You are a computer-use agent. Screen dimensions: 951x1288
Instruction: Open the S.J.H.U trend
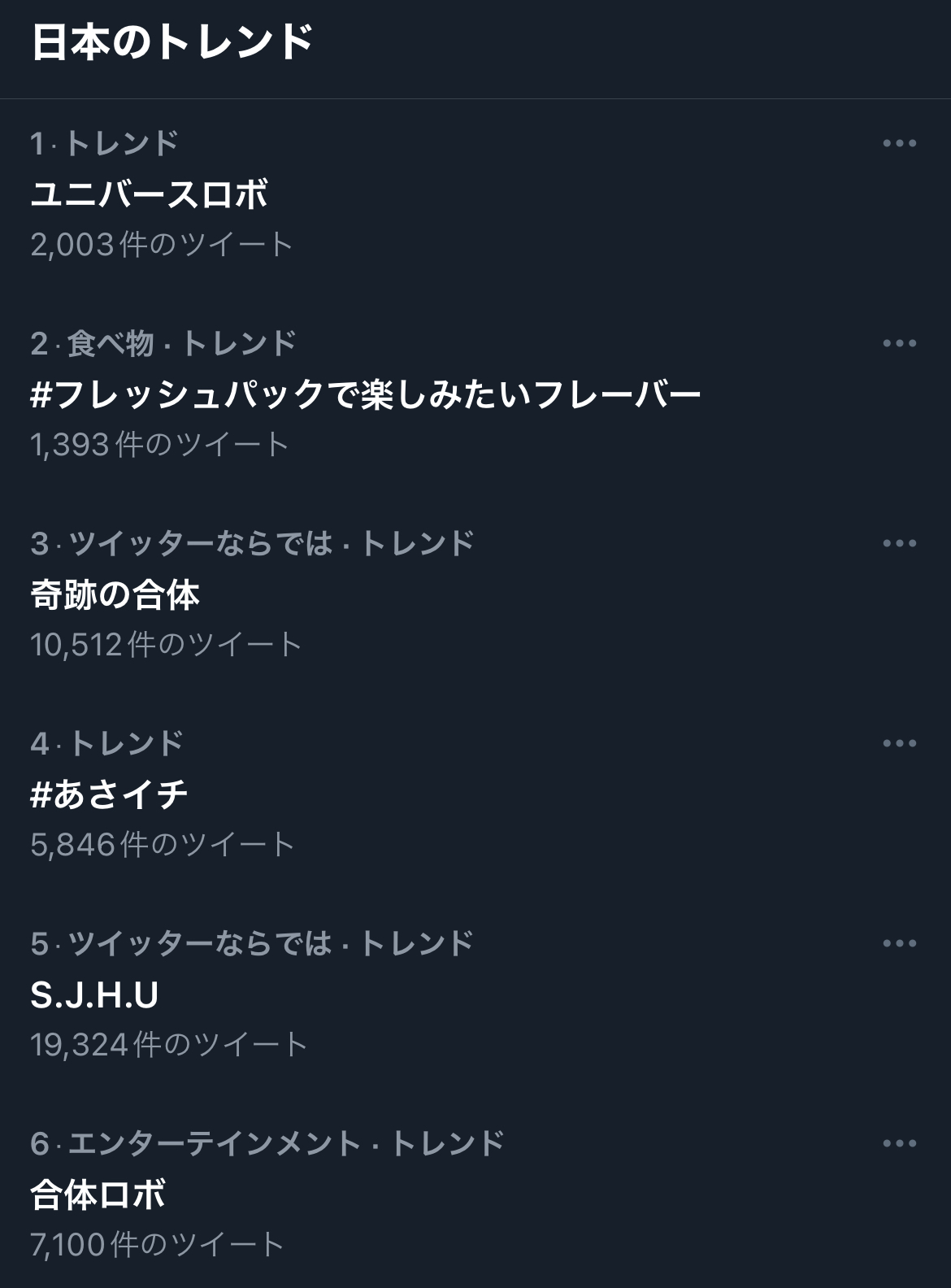click(94, 995)
